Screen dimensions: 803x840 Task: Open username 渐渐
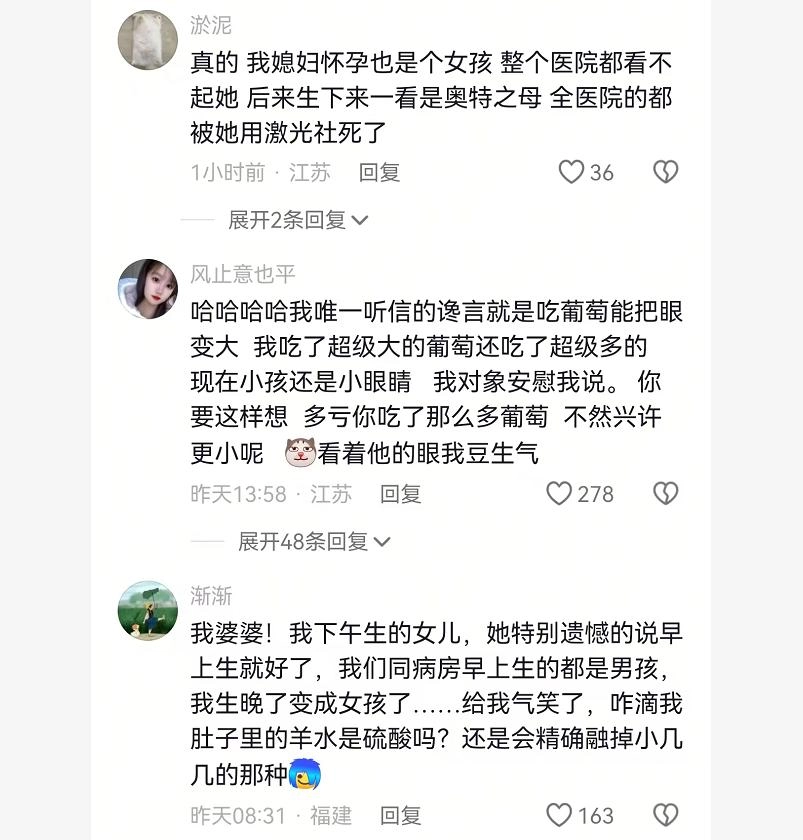point(211,596)
